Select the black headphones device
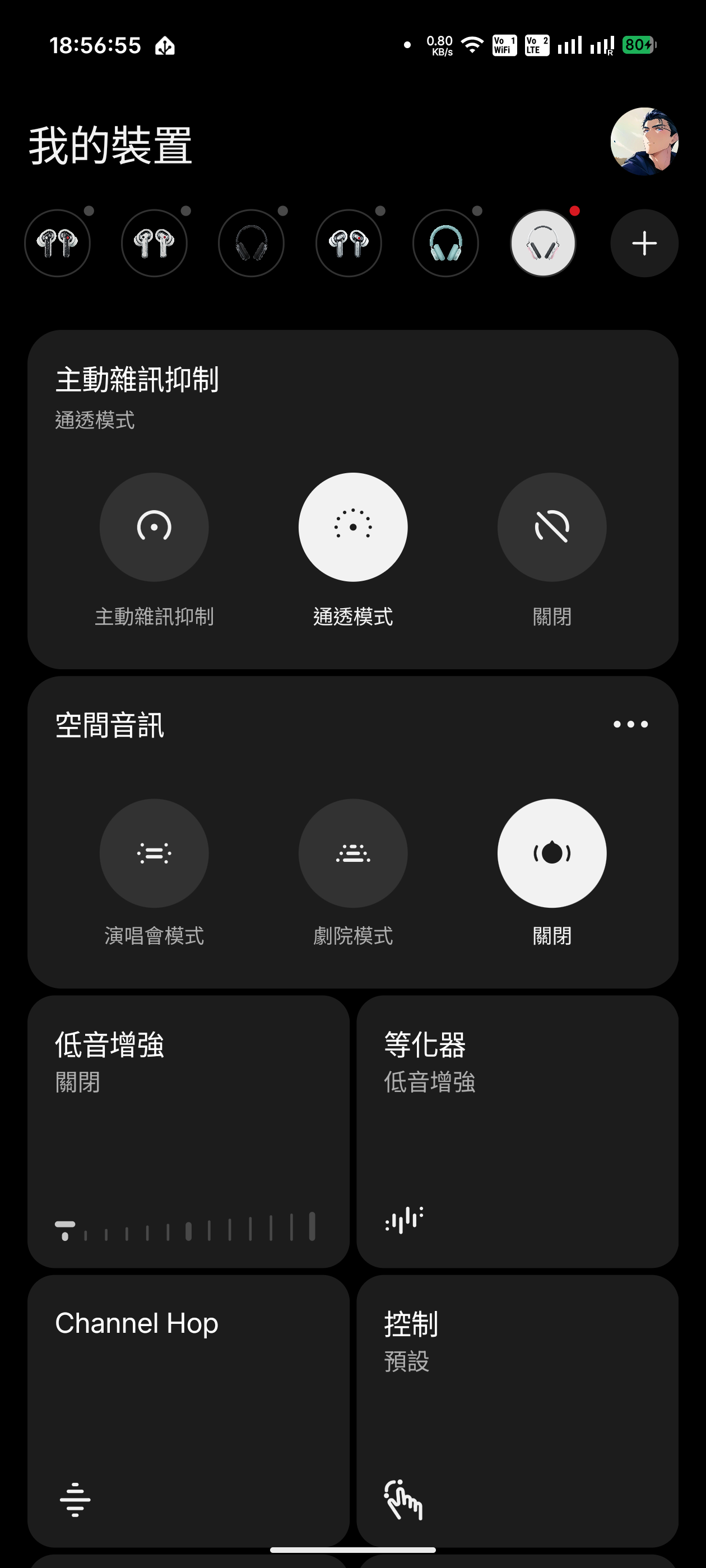706x1568 pixels. (x=251, y=244)
